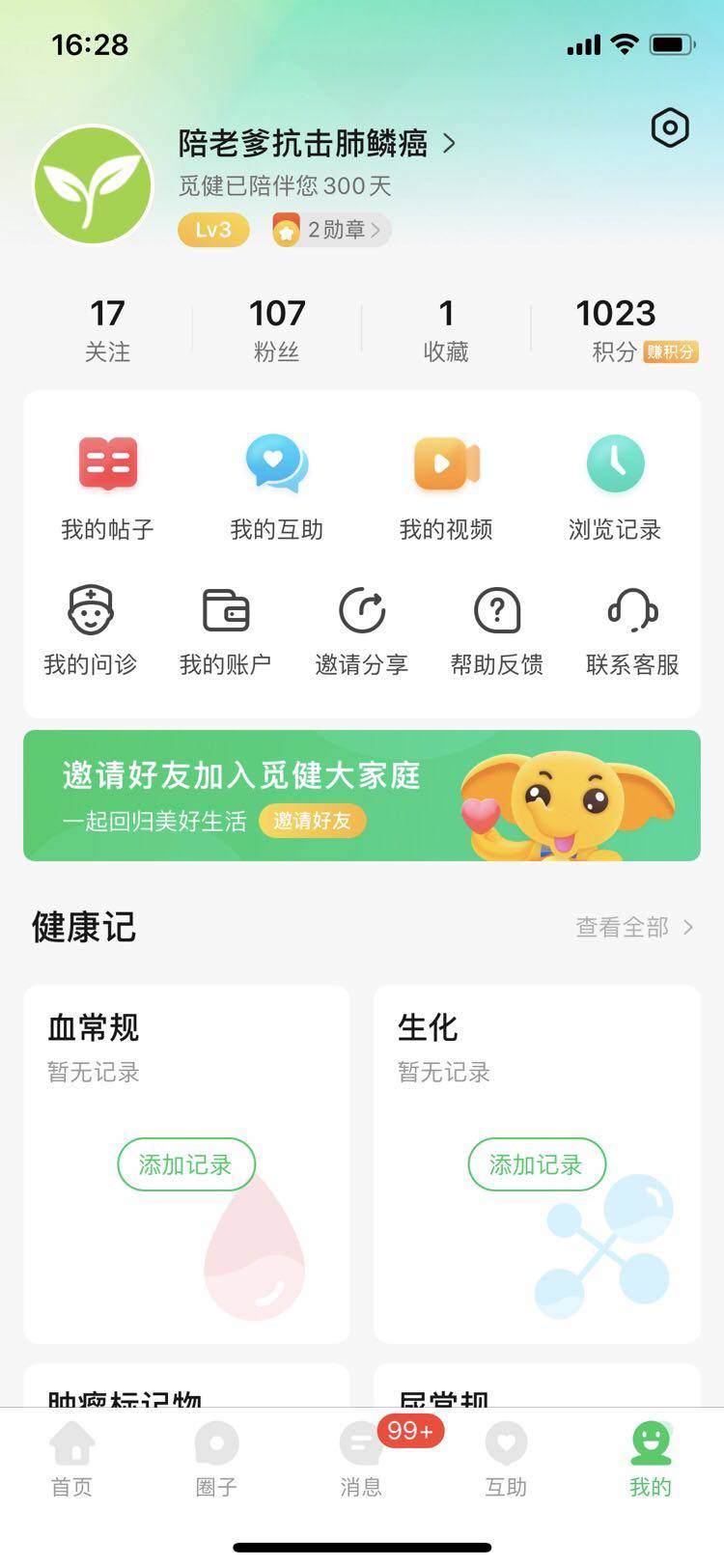Open 我的互助 mutual help
The width and height of the screenshot is (724, 1568).
(276, 488)
